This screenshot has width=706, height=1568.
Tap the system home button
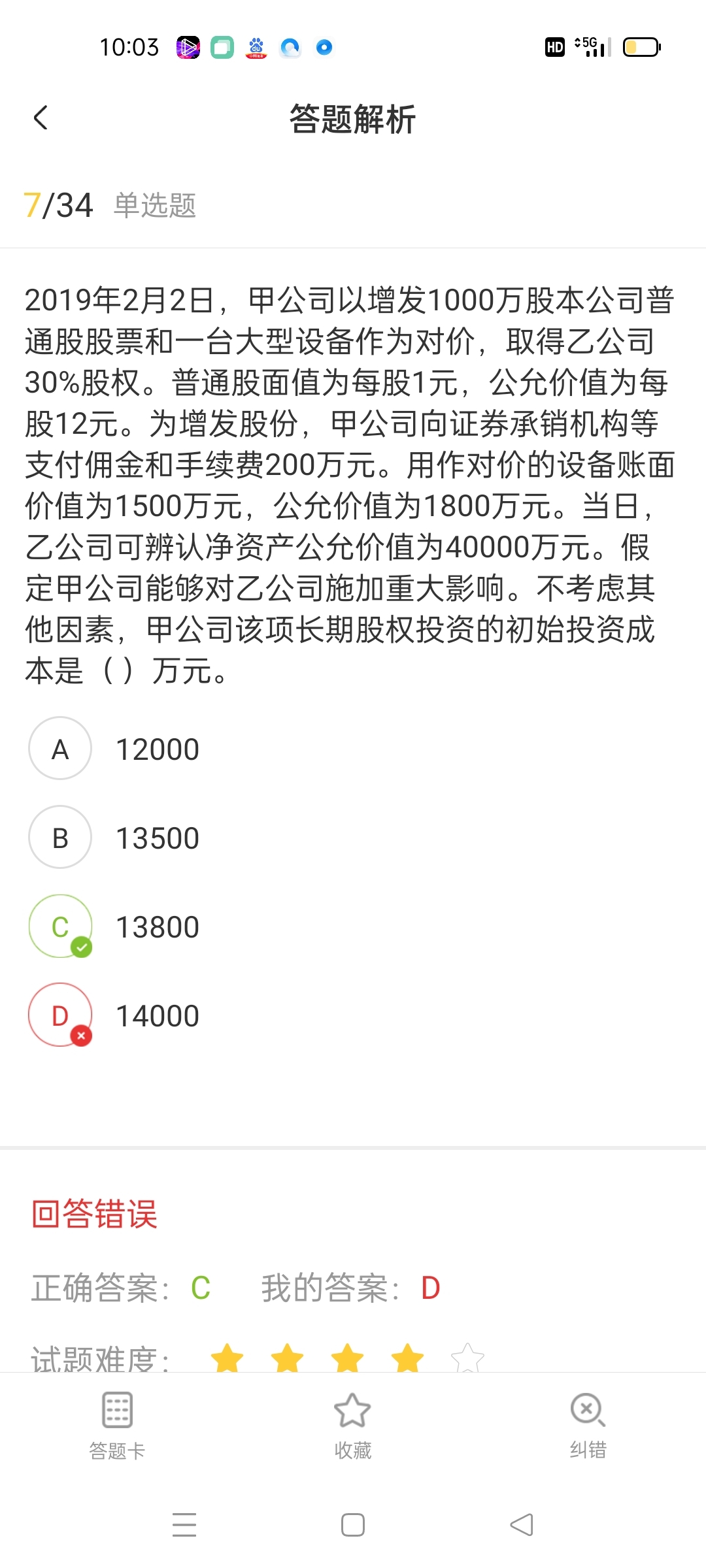pyautogui.click(x=353, y=1525)
